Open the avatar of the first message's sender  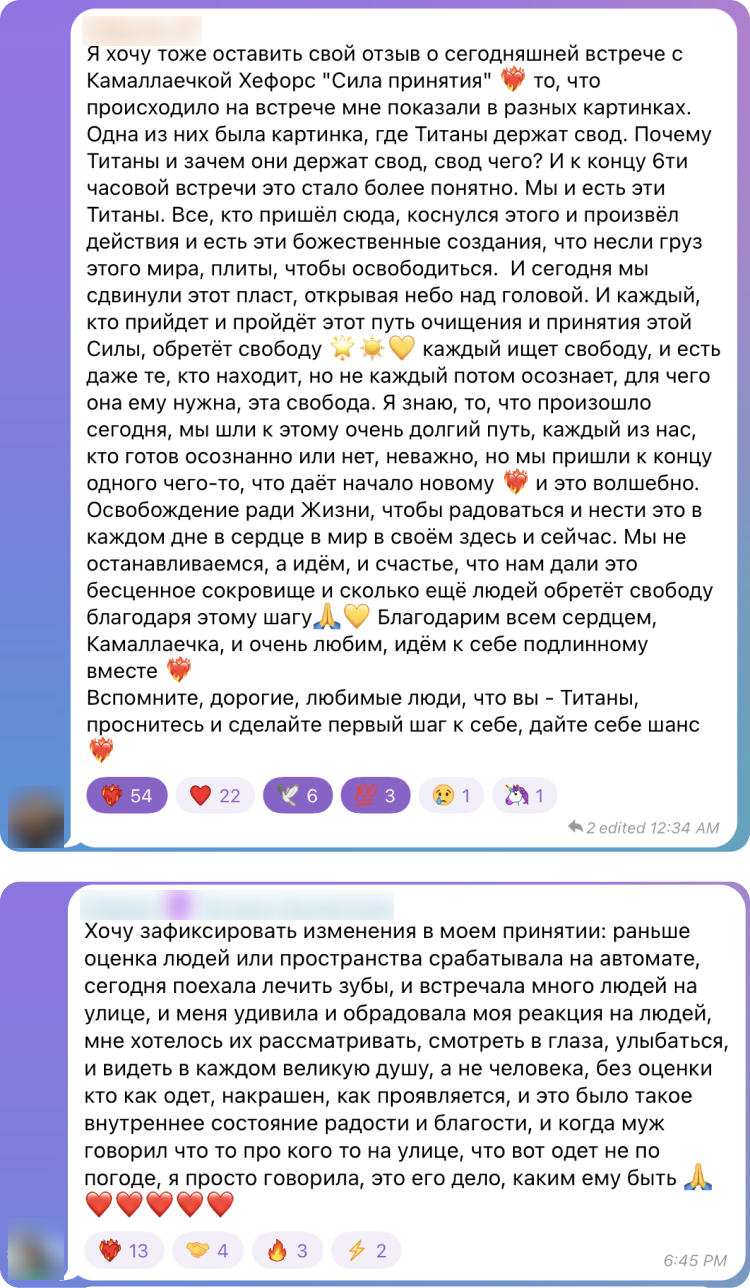point(36,817)
